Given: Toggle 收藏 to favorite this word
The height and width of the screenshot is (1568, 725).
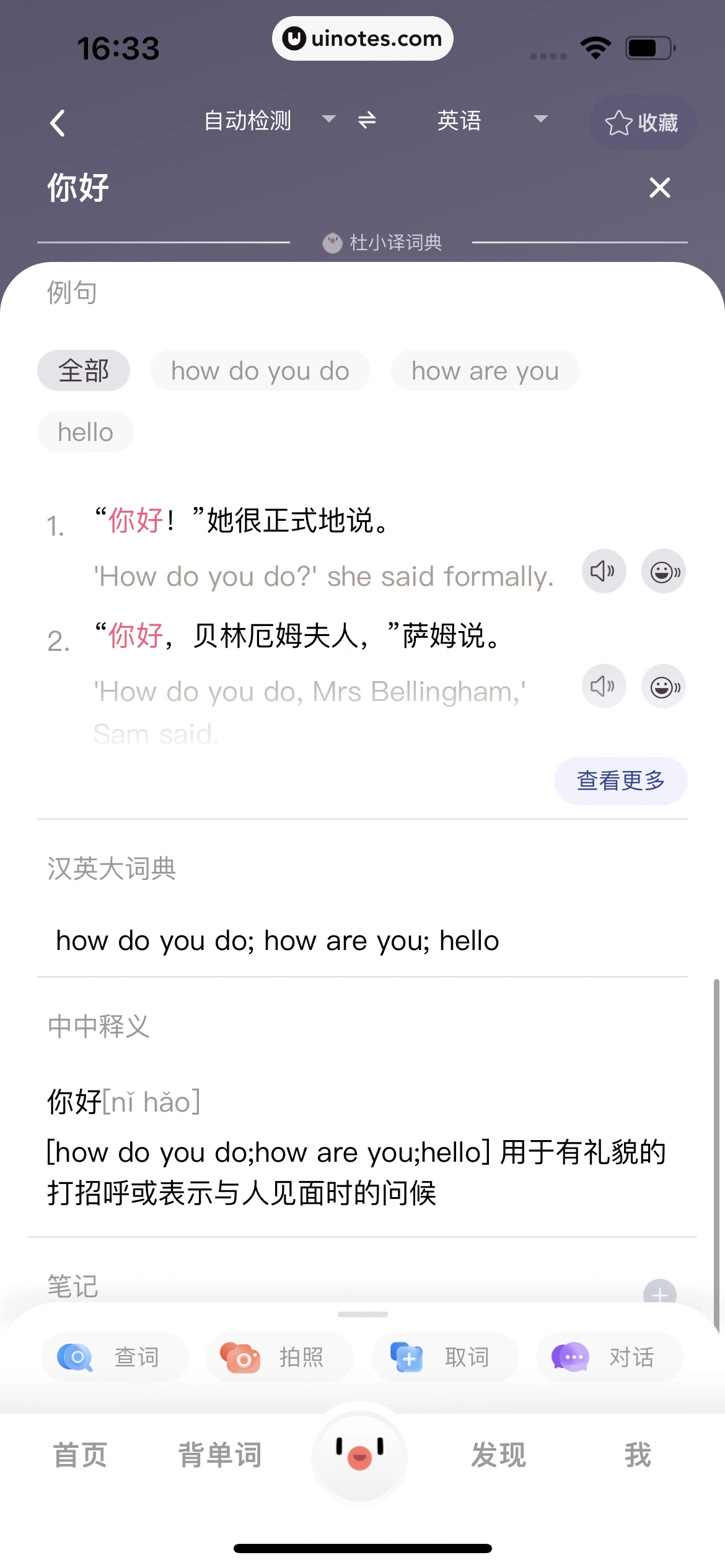Looking at the screenshot, I should click(x=643, y=122).
